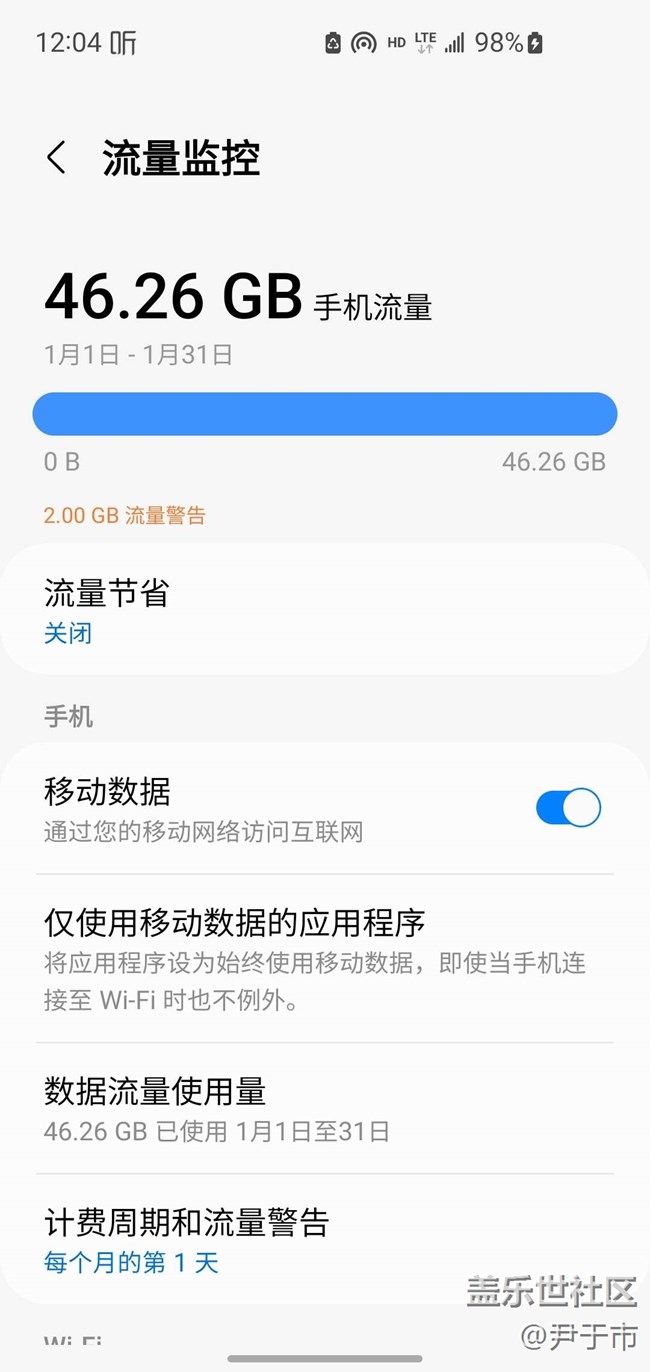The image size is (650, 1372).
Task: Go back from 流量监控 screen
Action: (x=57, y=158)
